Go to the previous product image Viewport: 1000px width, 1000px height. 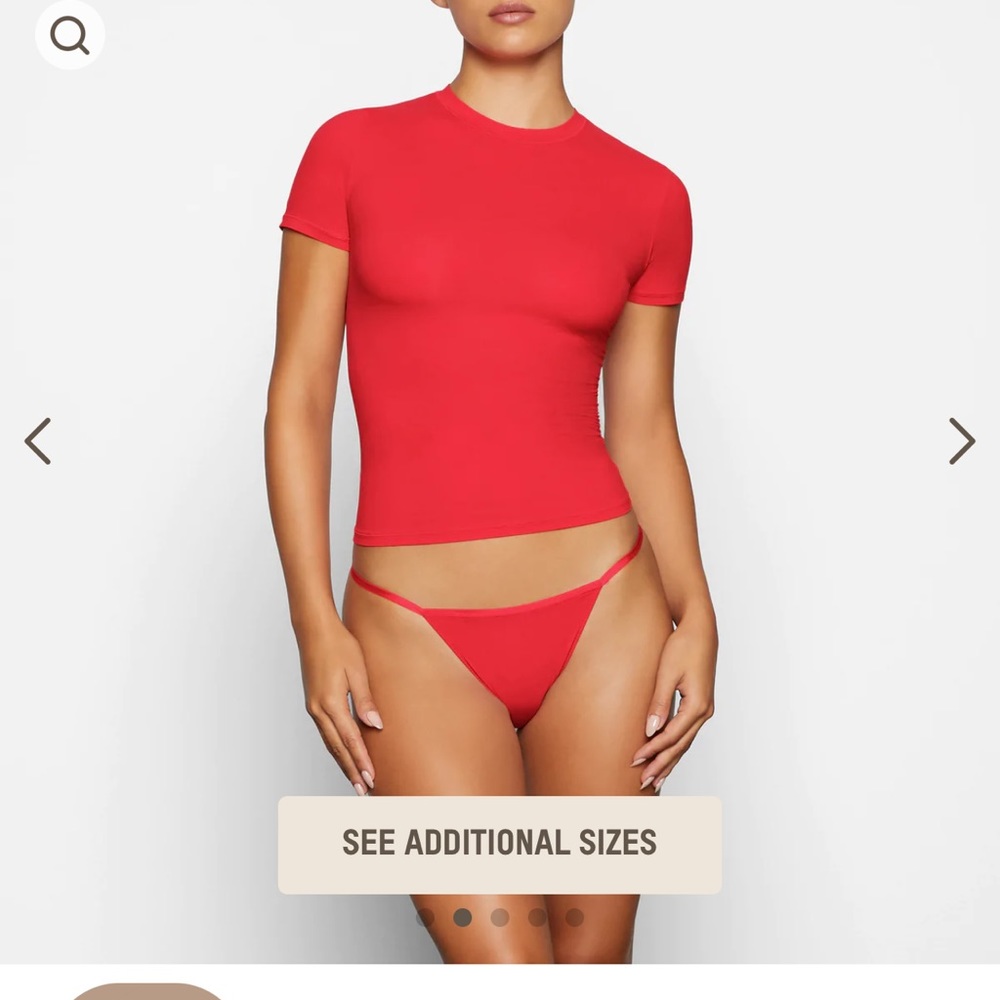point(38,441)
